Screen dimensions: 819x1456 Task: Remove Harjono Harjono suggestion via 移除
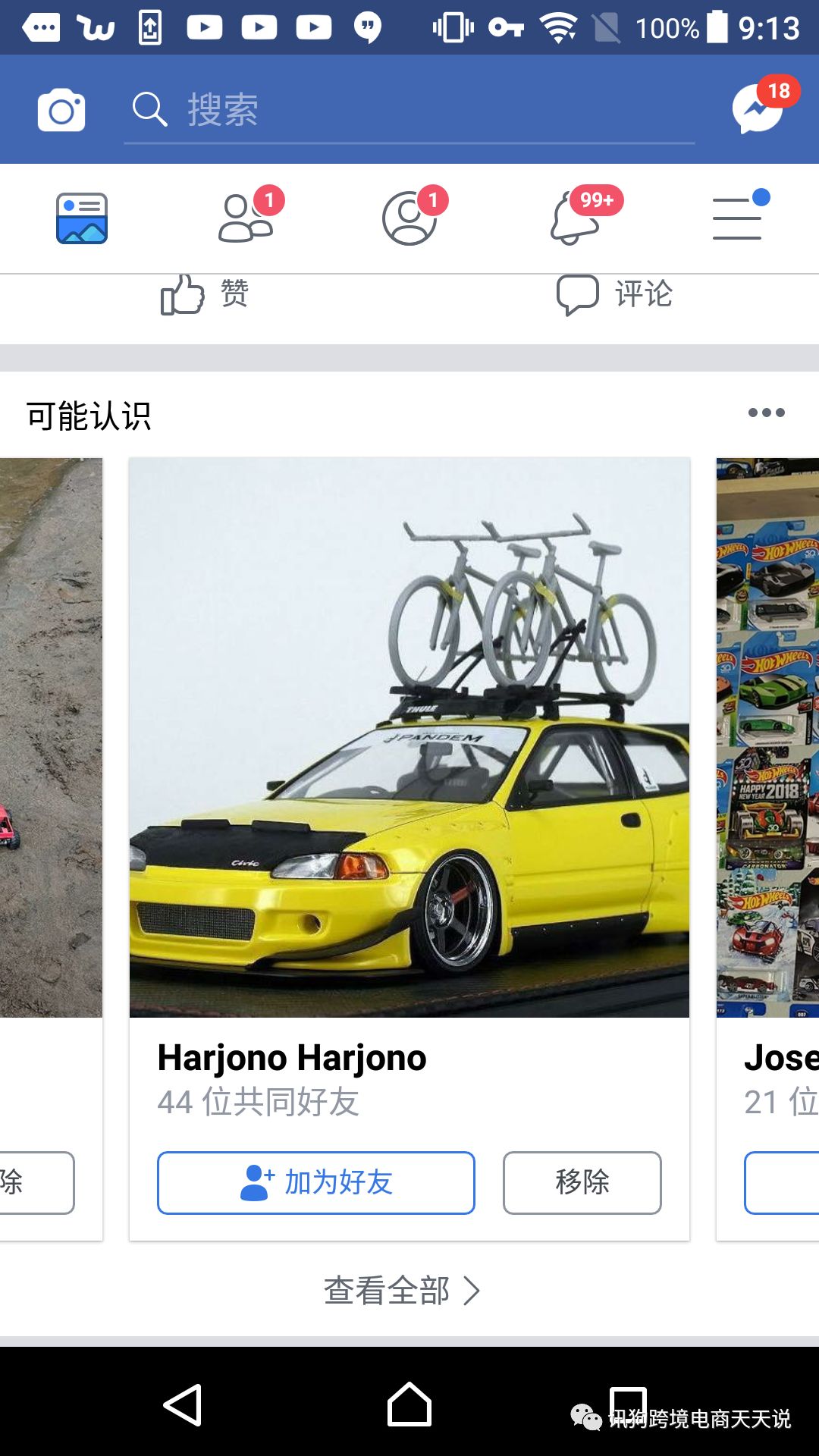[582, 1182]
